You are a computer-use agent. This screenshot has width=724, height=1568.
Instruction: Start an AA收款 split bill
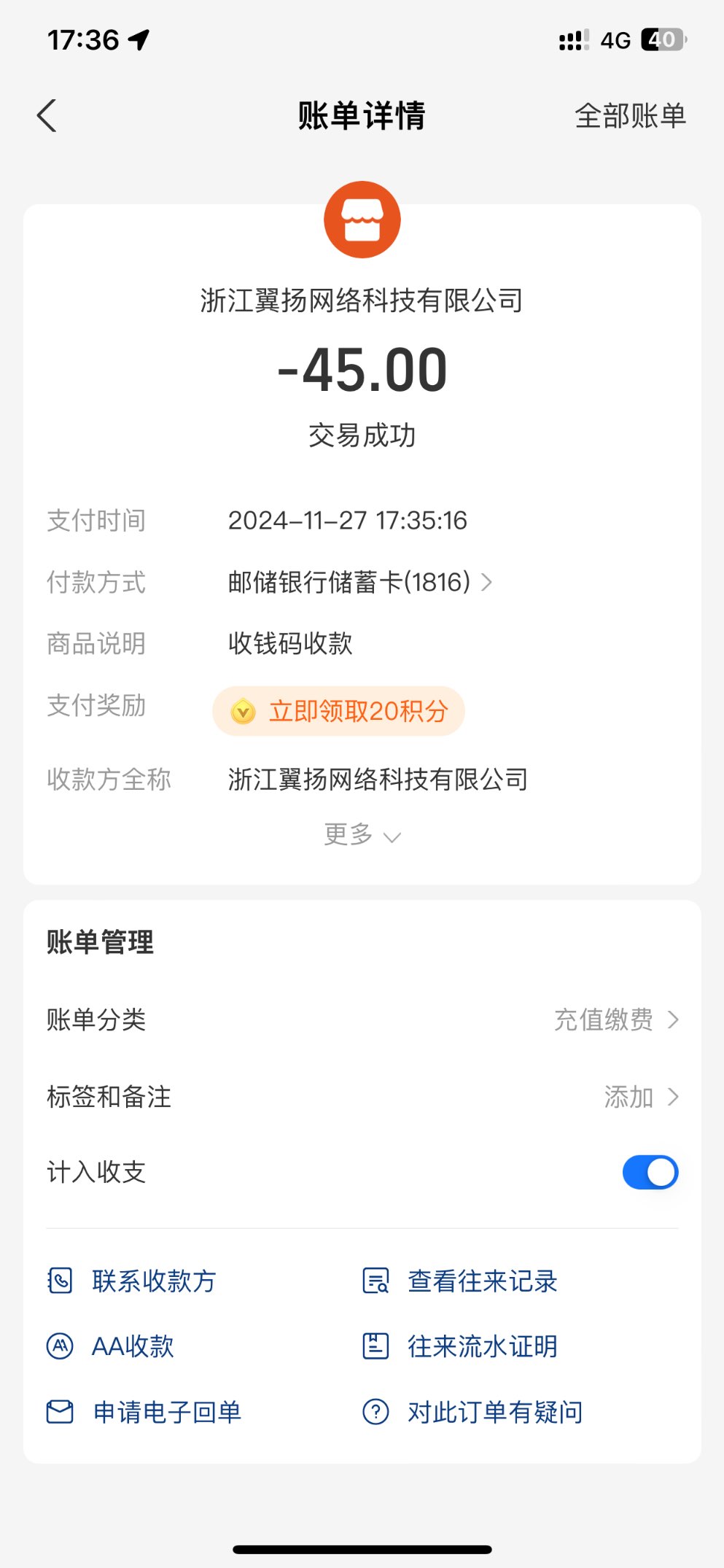coord(111,1346)
